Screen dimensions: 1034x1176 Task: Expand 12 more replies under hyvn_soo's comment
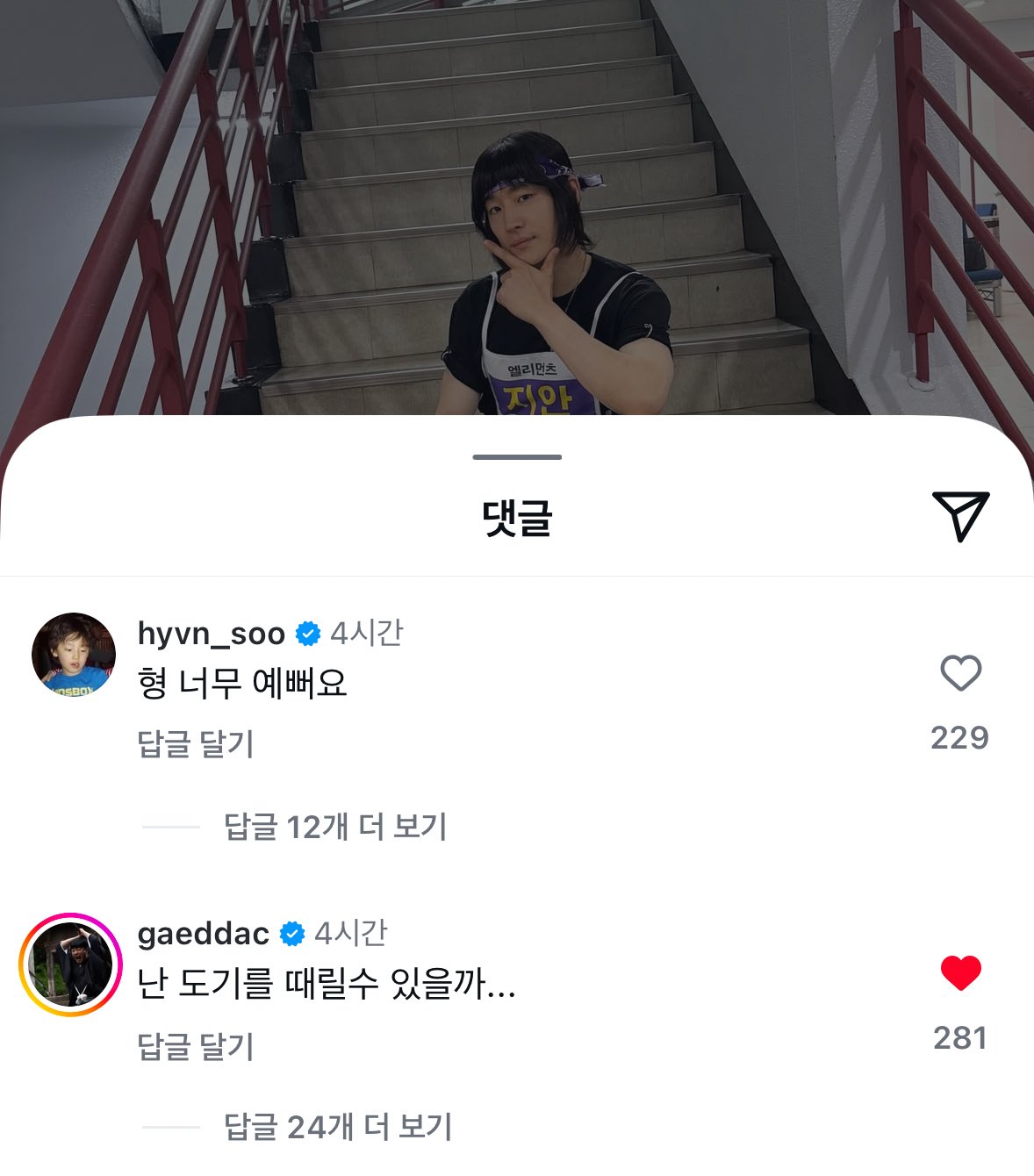coord(335,827)
